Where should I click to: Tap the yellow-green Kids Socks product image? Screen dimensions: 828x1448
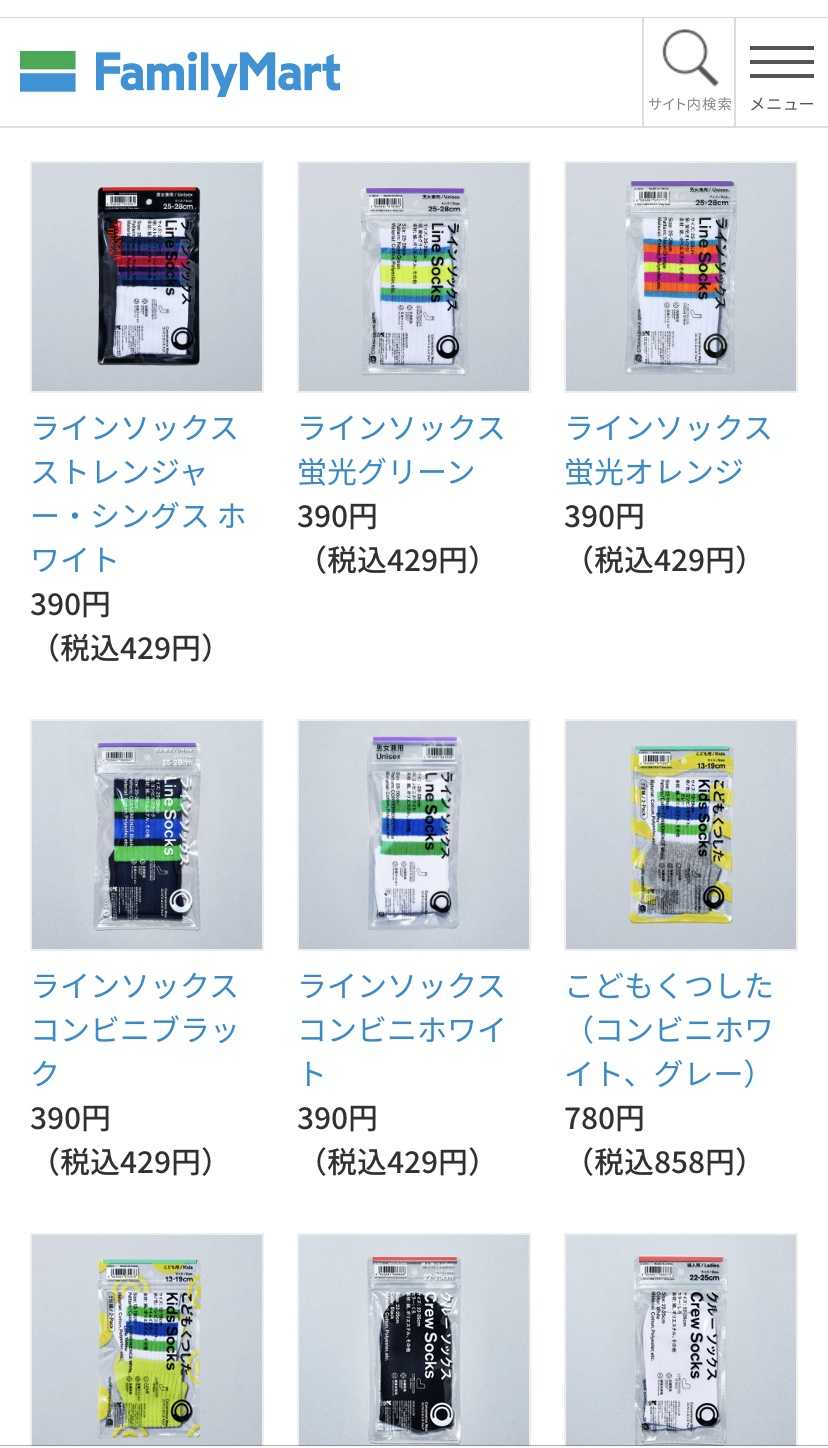[147, 1340]
